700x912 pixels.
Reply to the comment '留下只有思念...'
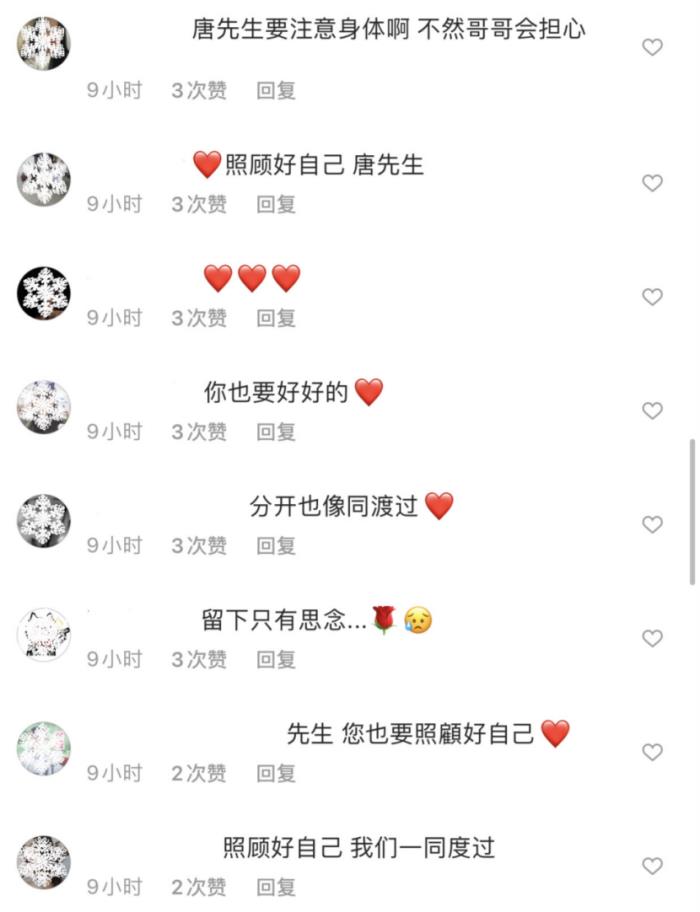[276, 660]
